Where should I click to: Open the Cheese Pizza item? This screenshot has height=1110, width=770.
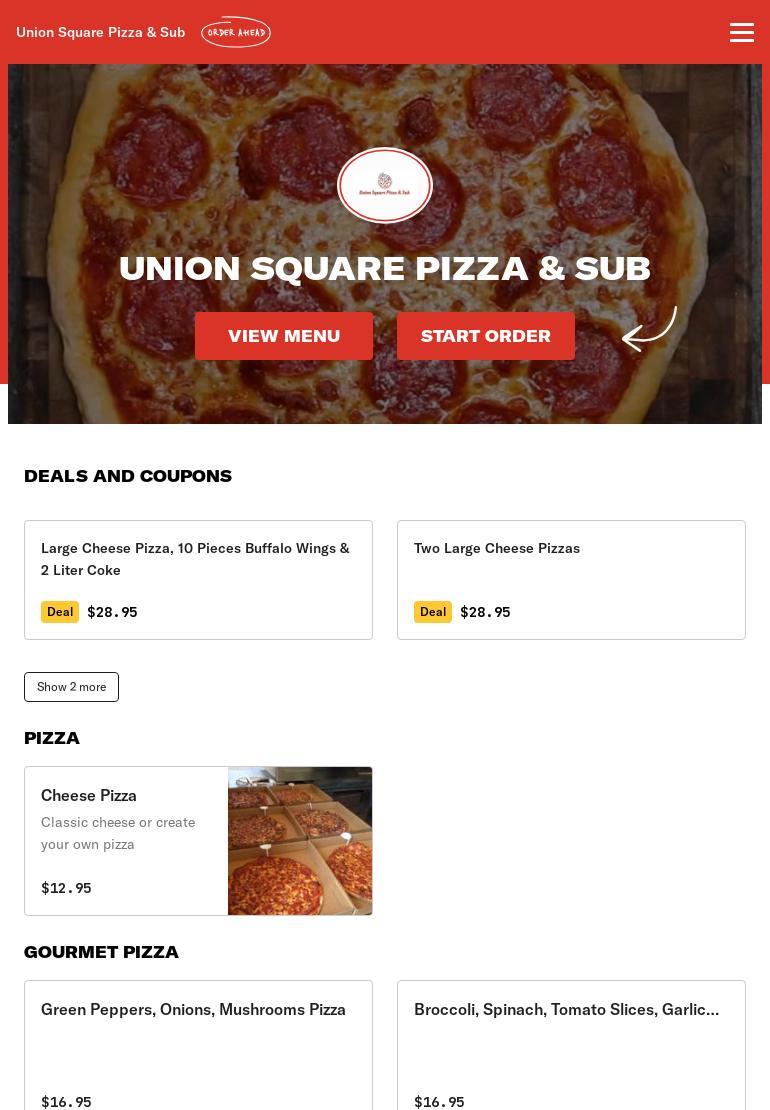tap(198, 841)
